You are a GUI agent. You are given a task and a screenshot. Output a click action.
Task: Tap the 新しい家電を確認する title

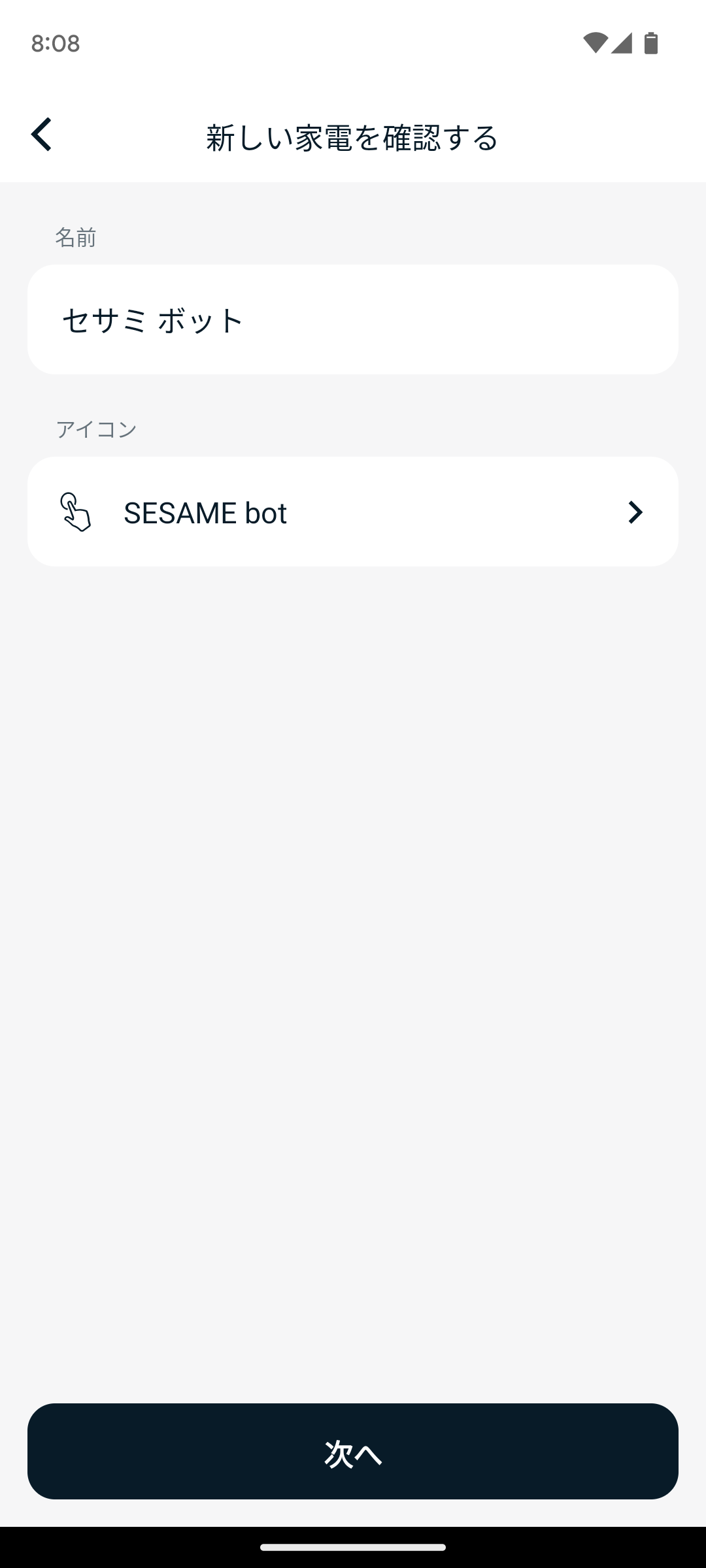pos(351,137)
